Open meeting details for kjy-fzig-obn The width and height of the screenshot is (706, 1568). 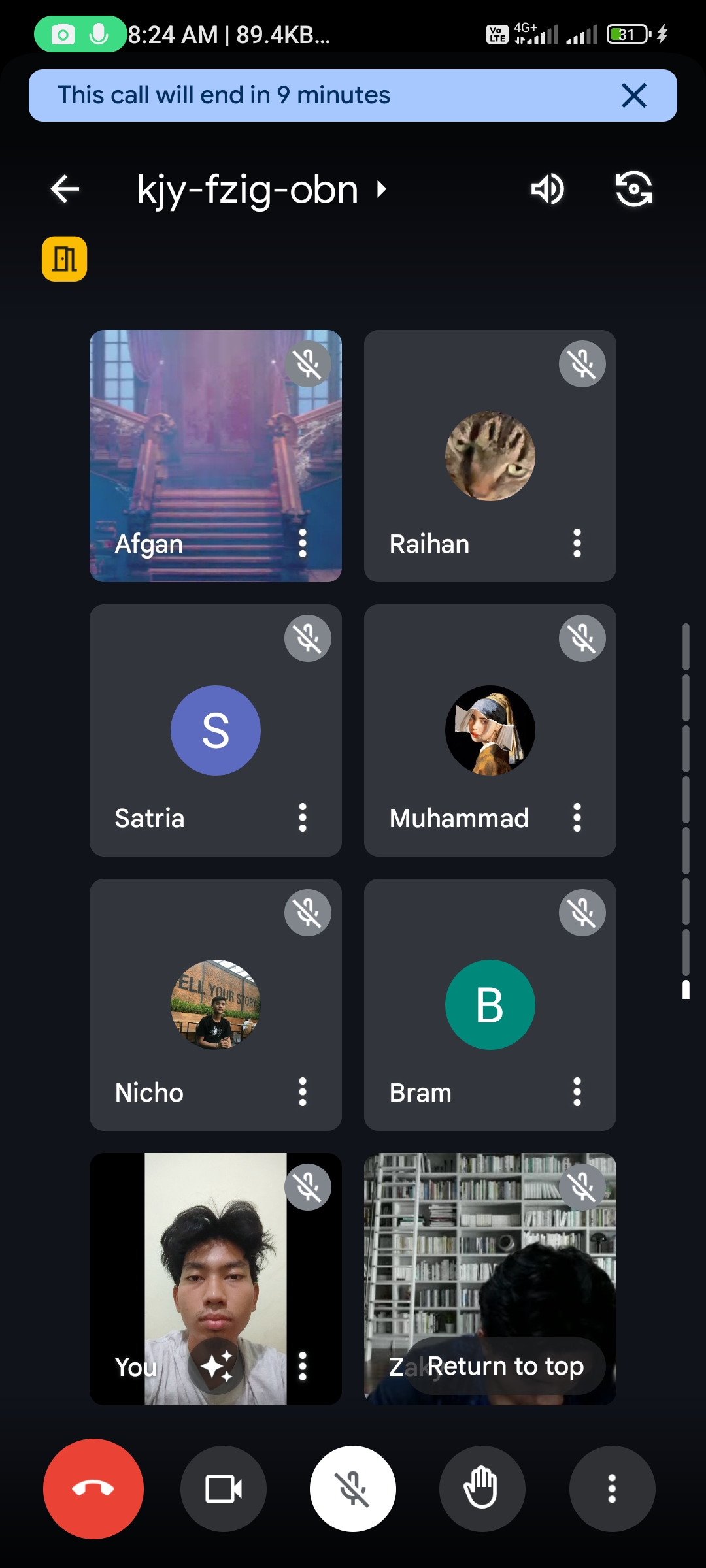point(261,189)
